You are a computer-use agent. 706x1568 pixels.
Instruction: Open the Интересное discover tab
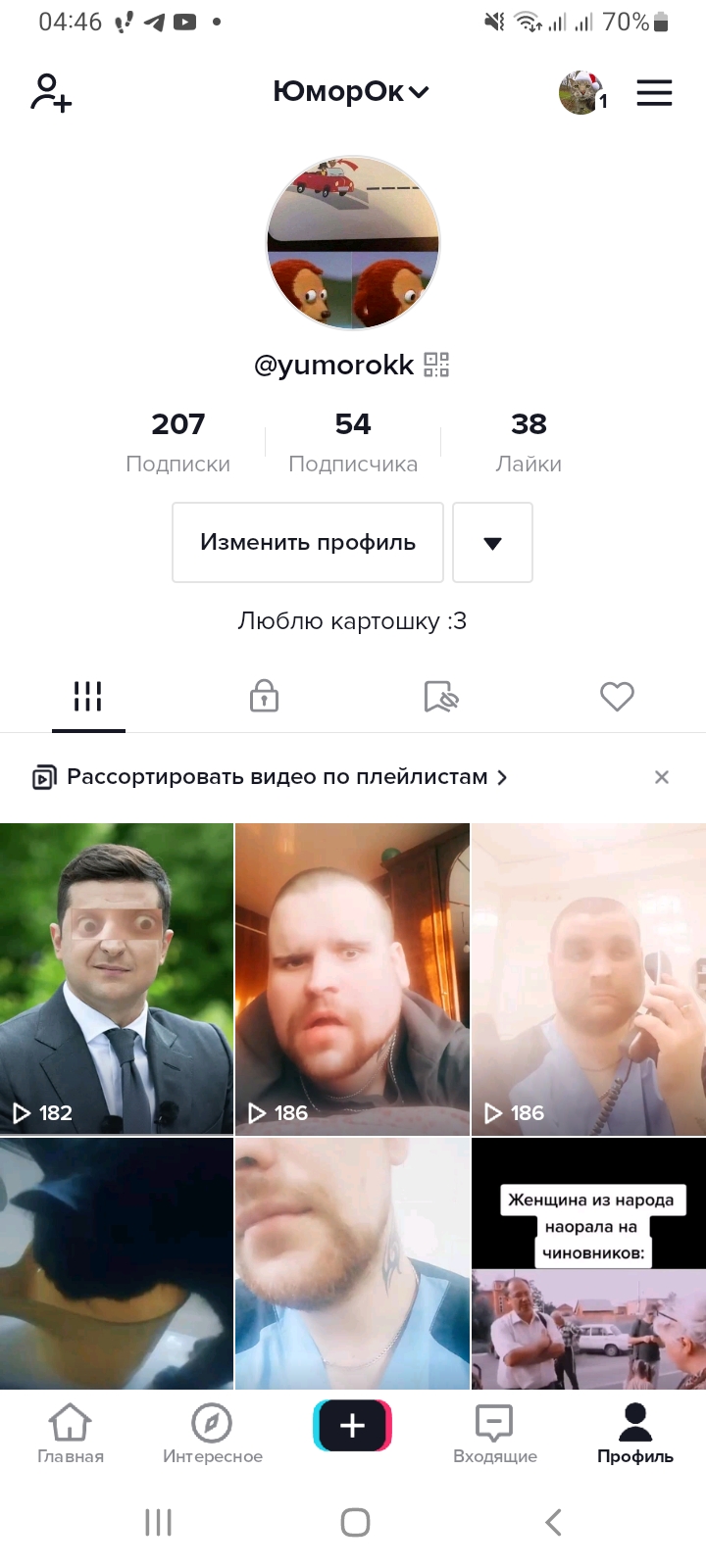point(212,1434)
